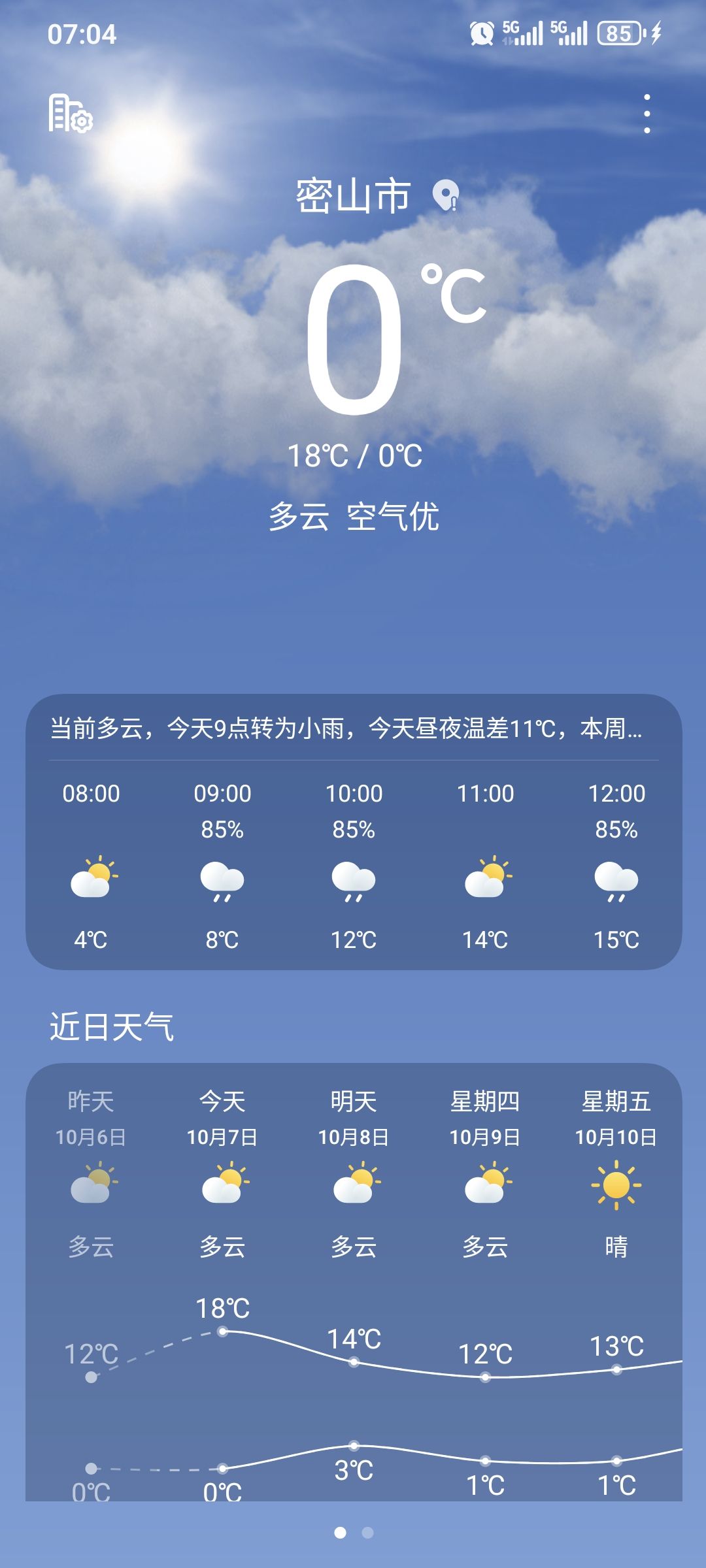Tap the 密山市 city name
Image resolution: width=706 pixels, height=1568 pixels.
353,195
